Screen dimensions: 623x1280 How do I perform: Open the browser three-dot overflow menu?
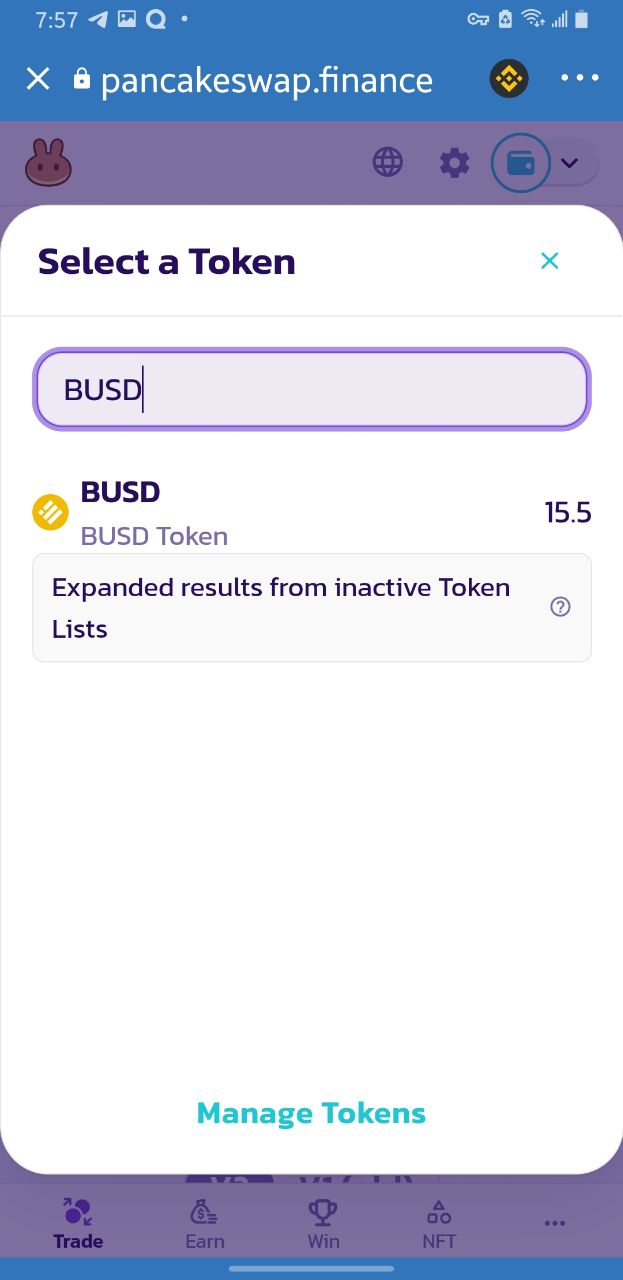579,79
